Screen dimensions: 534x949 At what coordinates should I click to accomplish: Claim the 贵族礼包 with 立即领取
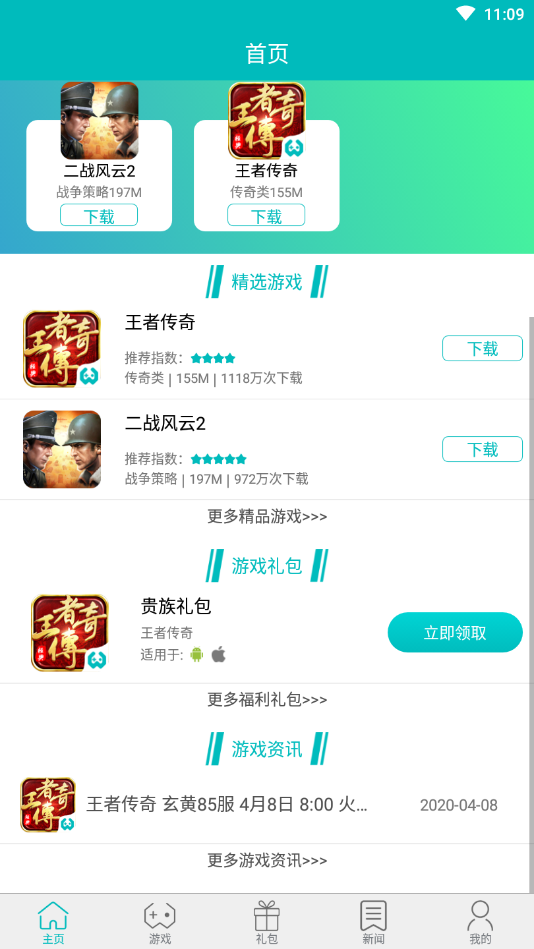[x=455, y=632]
